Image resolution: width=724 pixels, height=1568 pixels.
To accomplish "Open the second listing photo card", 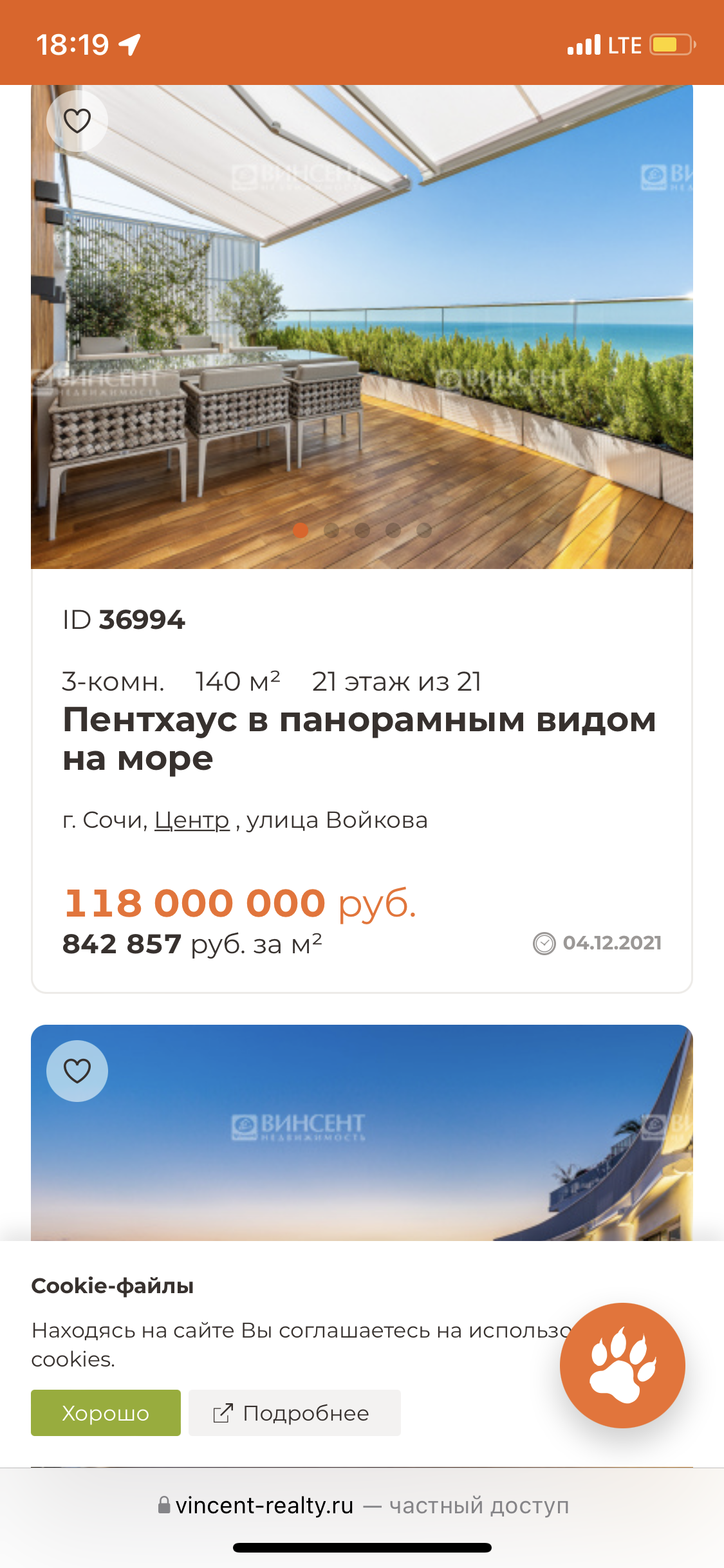I will coord(386,1146).
